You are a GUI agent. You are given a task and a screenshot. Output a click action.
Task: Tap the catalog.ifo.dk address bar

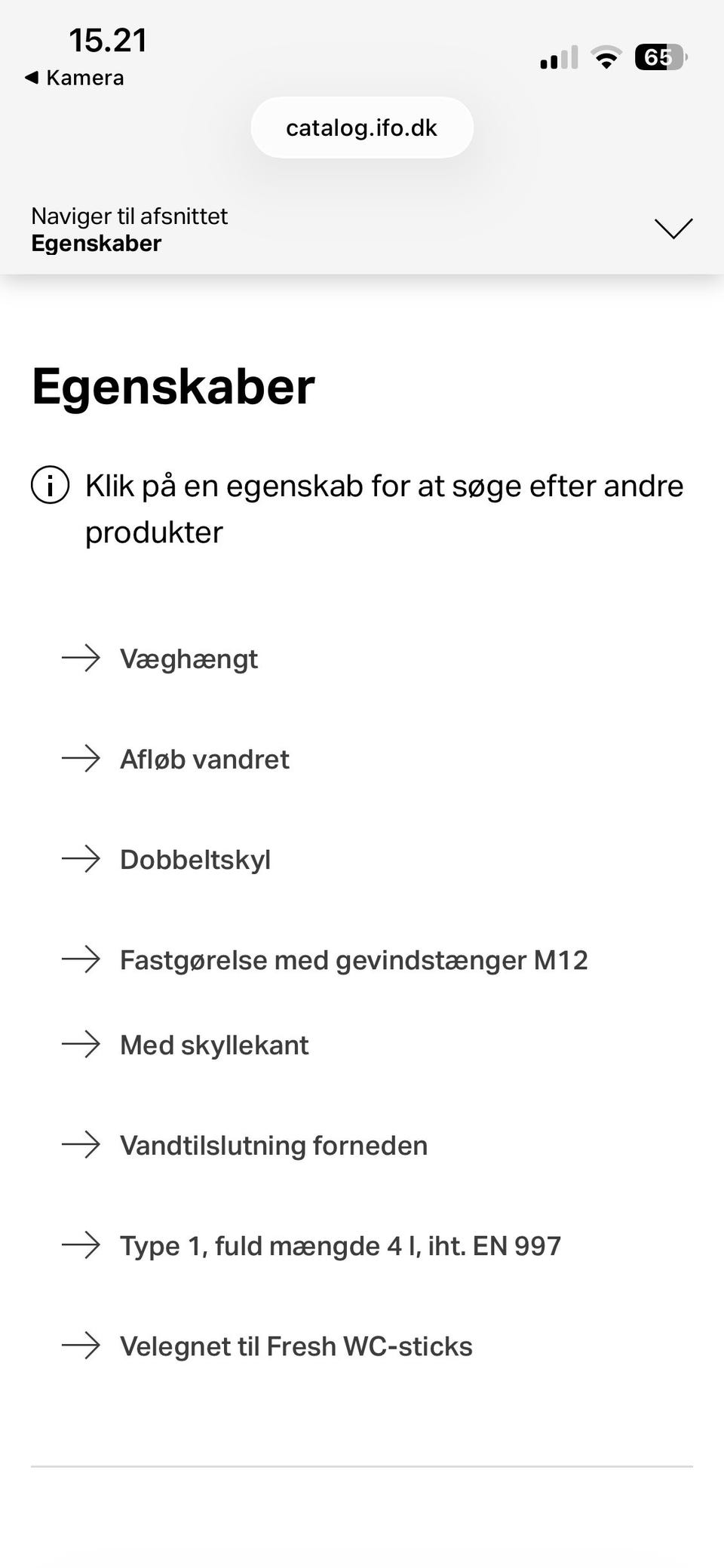361,127
